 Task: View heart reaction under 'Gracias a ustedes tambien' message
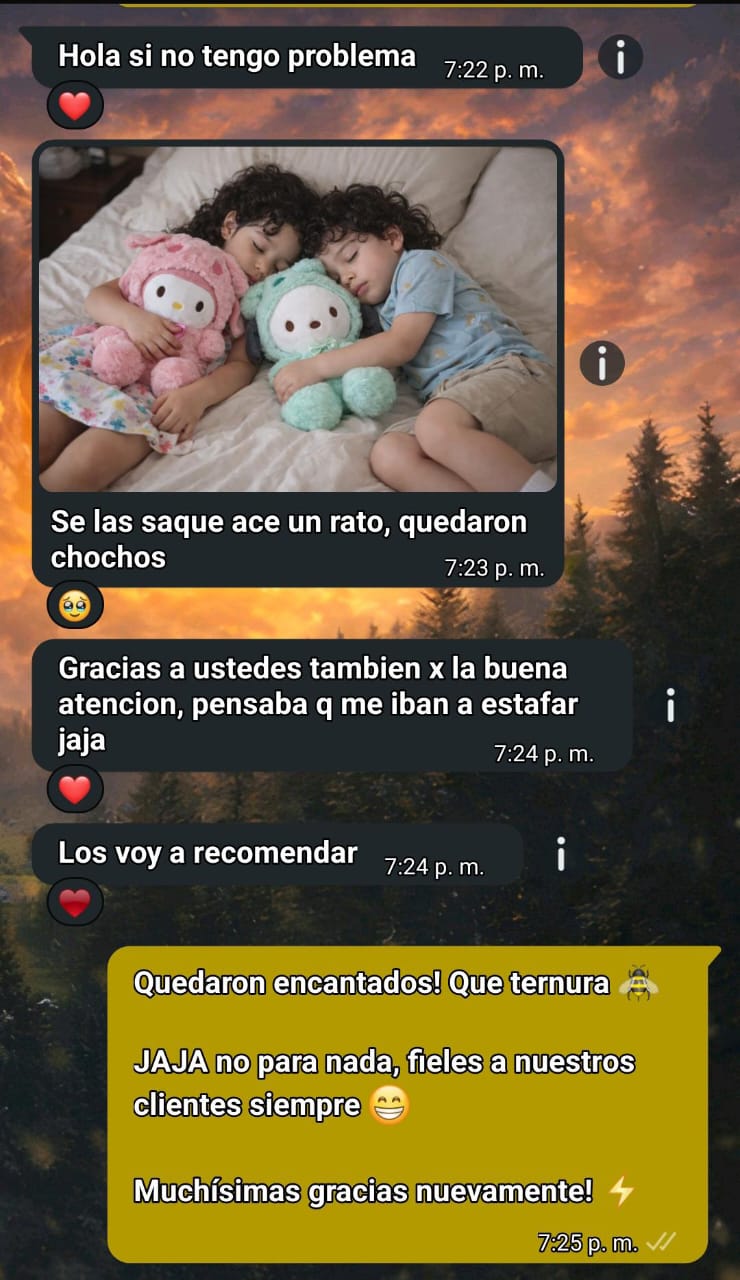[75, 789]
